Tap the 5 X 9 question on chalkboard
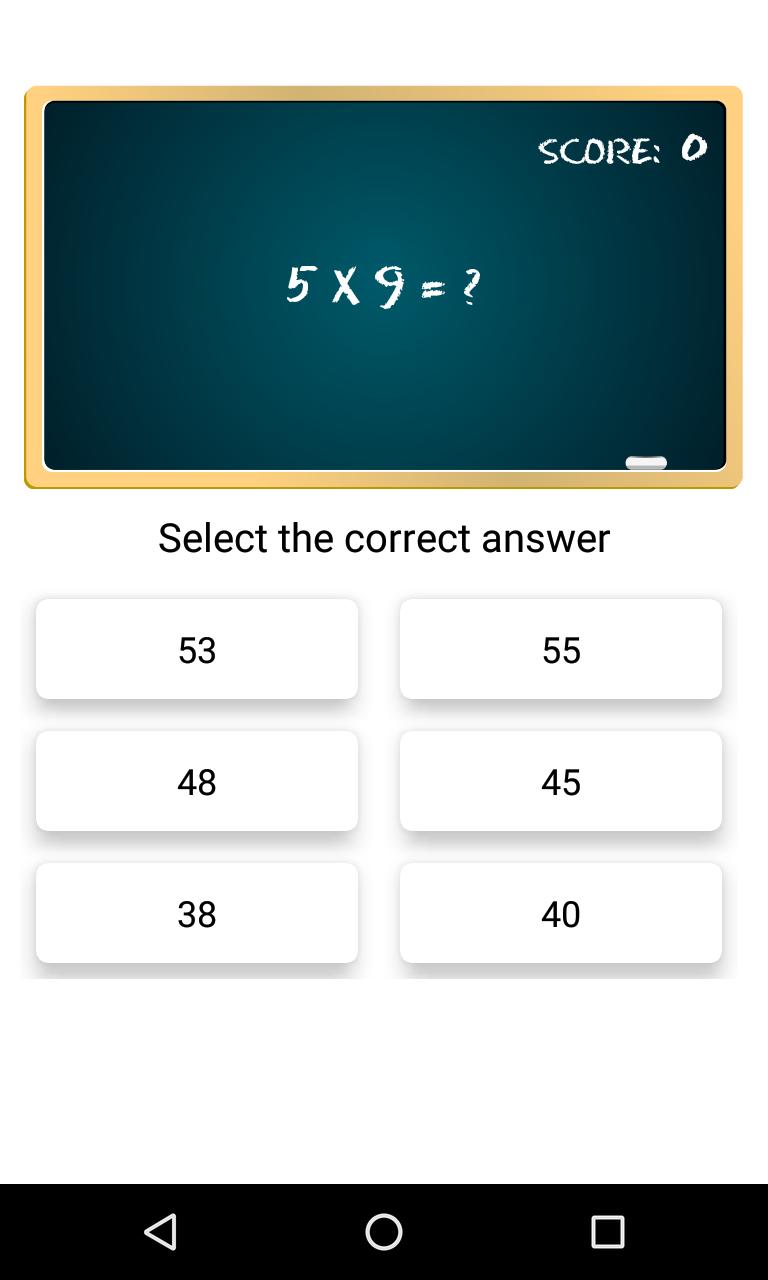Viewport: 768px width, 1280px height. (385, 282)
